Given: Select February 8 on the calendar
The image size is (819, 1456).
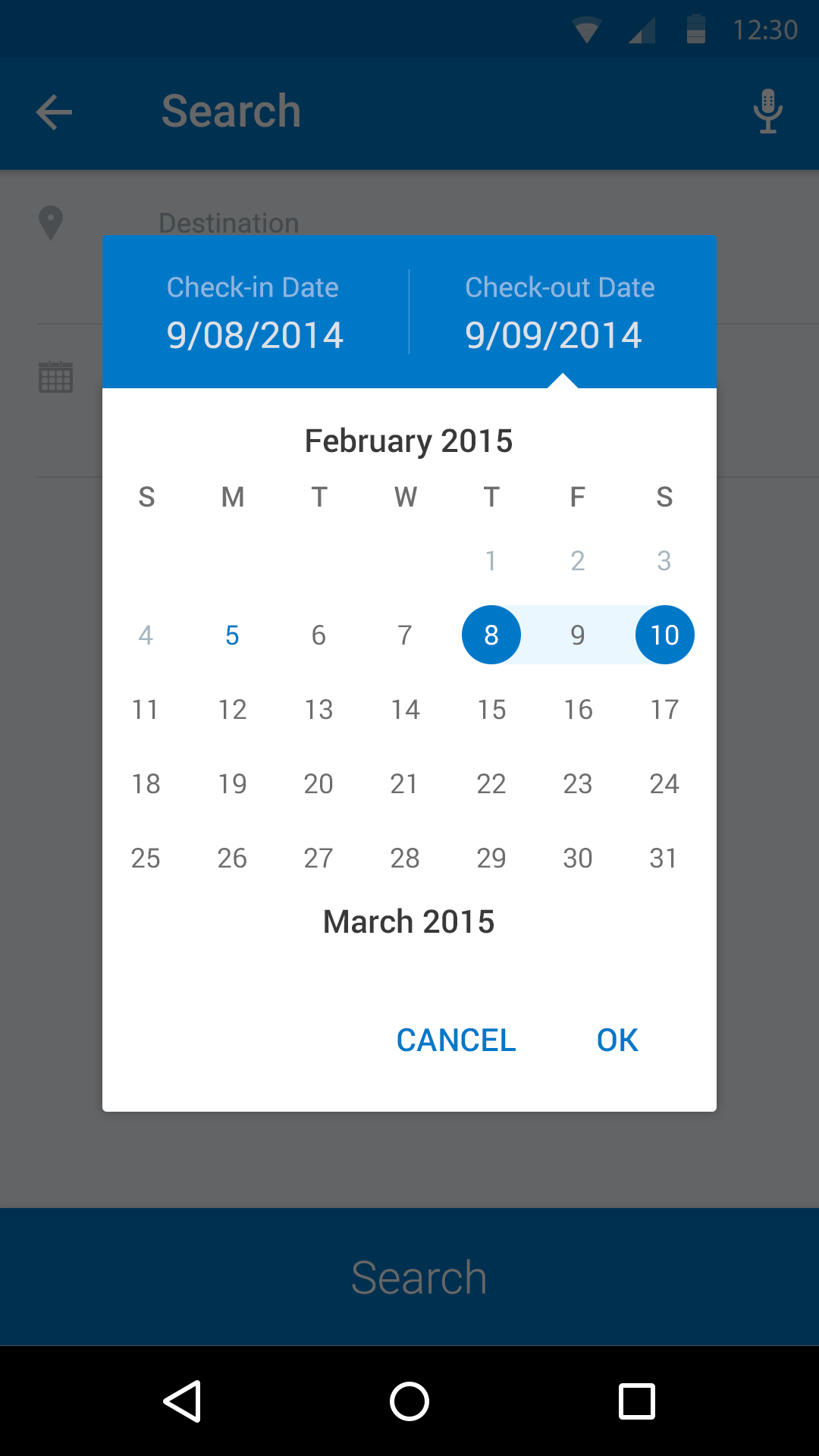Looking at the screenshot, I should click(491, 635).
